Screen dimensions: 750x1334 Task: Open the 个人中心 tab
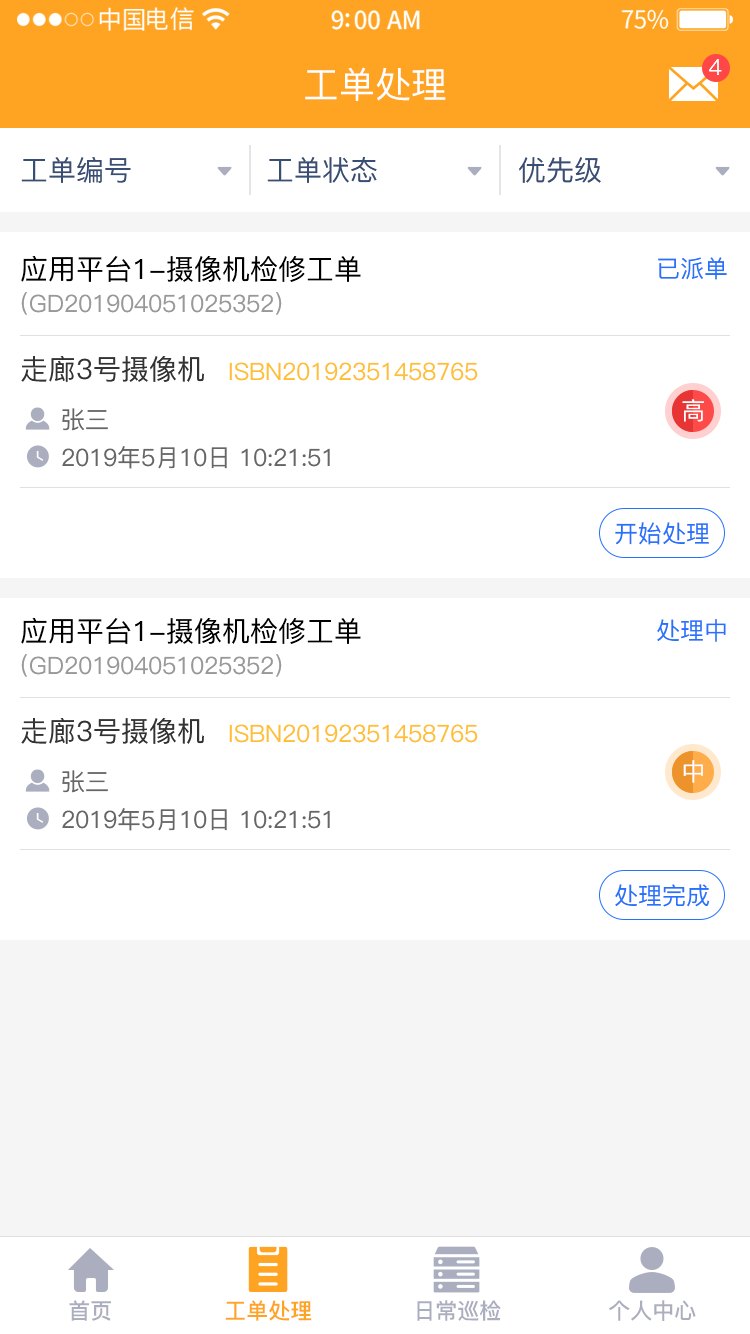pos(652,1285)
